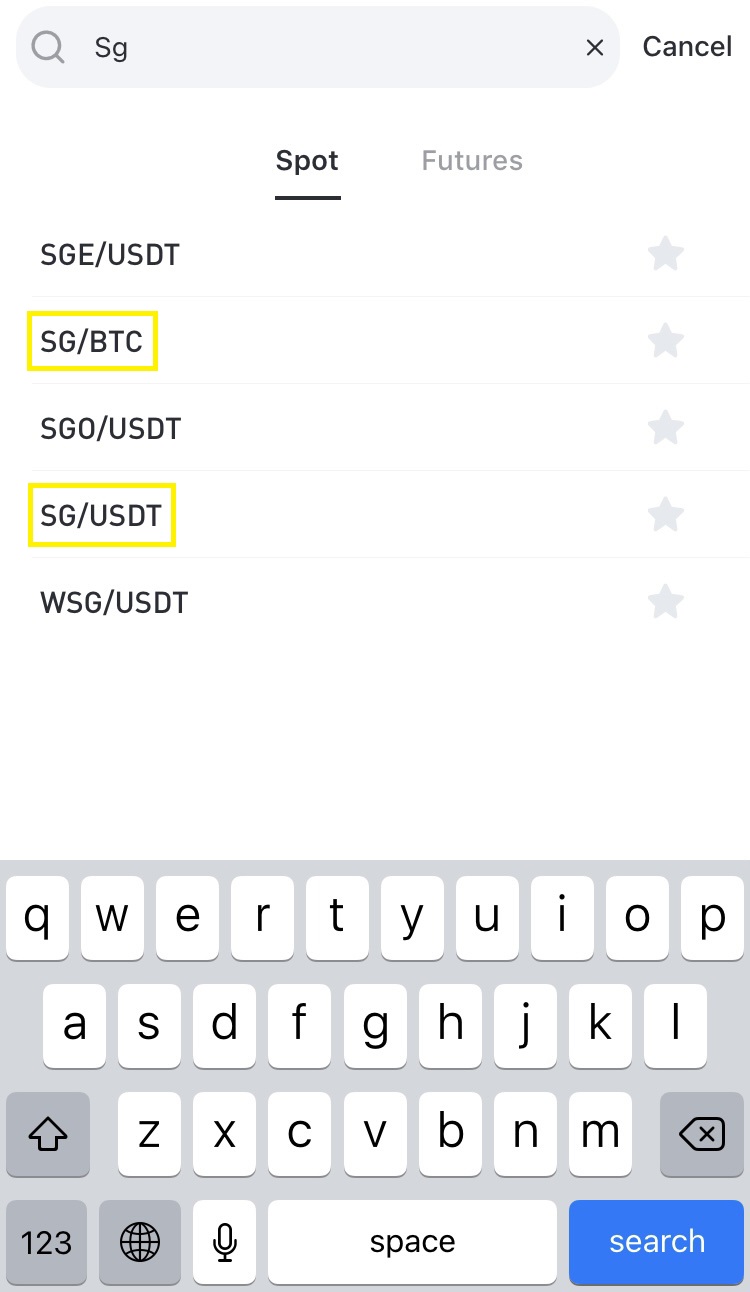The width and height of the screenshot is (750, 1292).
Task: Select the Spot tab
Action: click(307, 161)
